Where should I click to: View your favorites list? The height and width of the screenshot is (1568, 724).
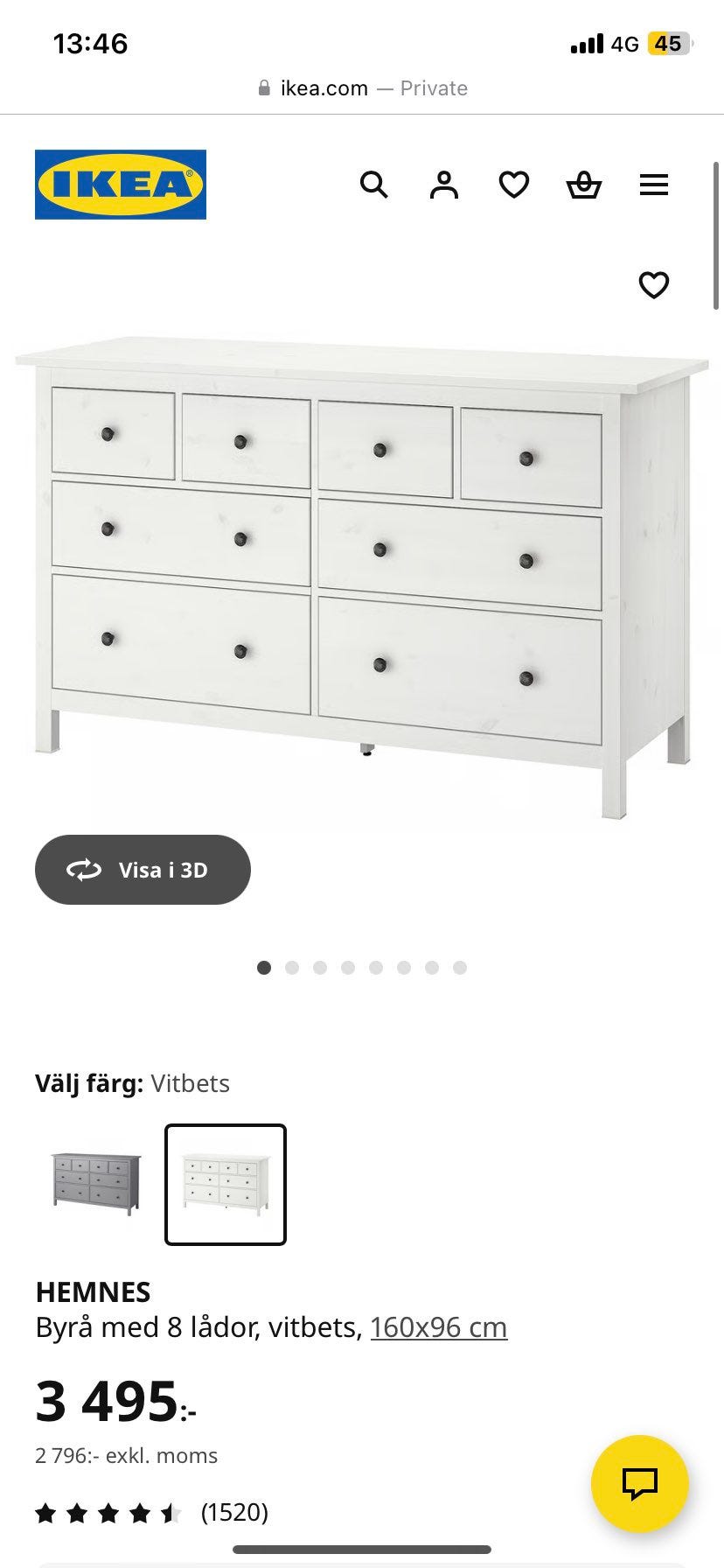click(x=514, y=185)
